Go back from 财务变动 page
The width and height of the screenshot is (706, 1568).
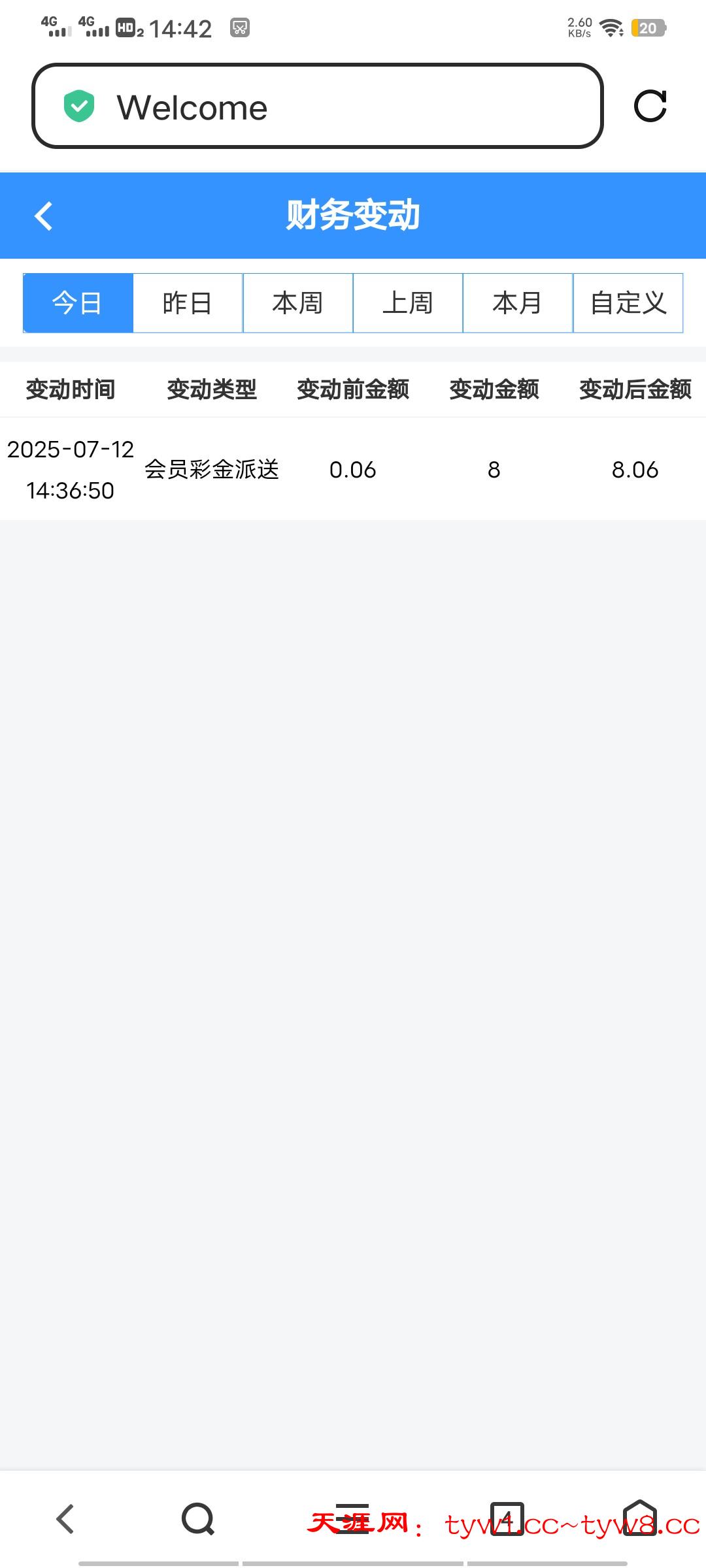44,216
